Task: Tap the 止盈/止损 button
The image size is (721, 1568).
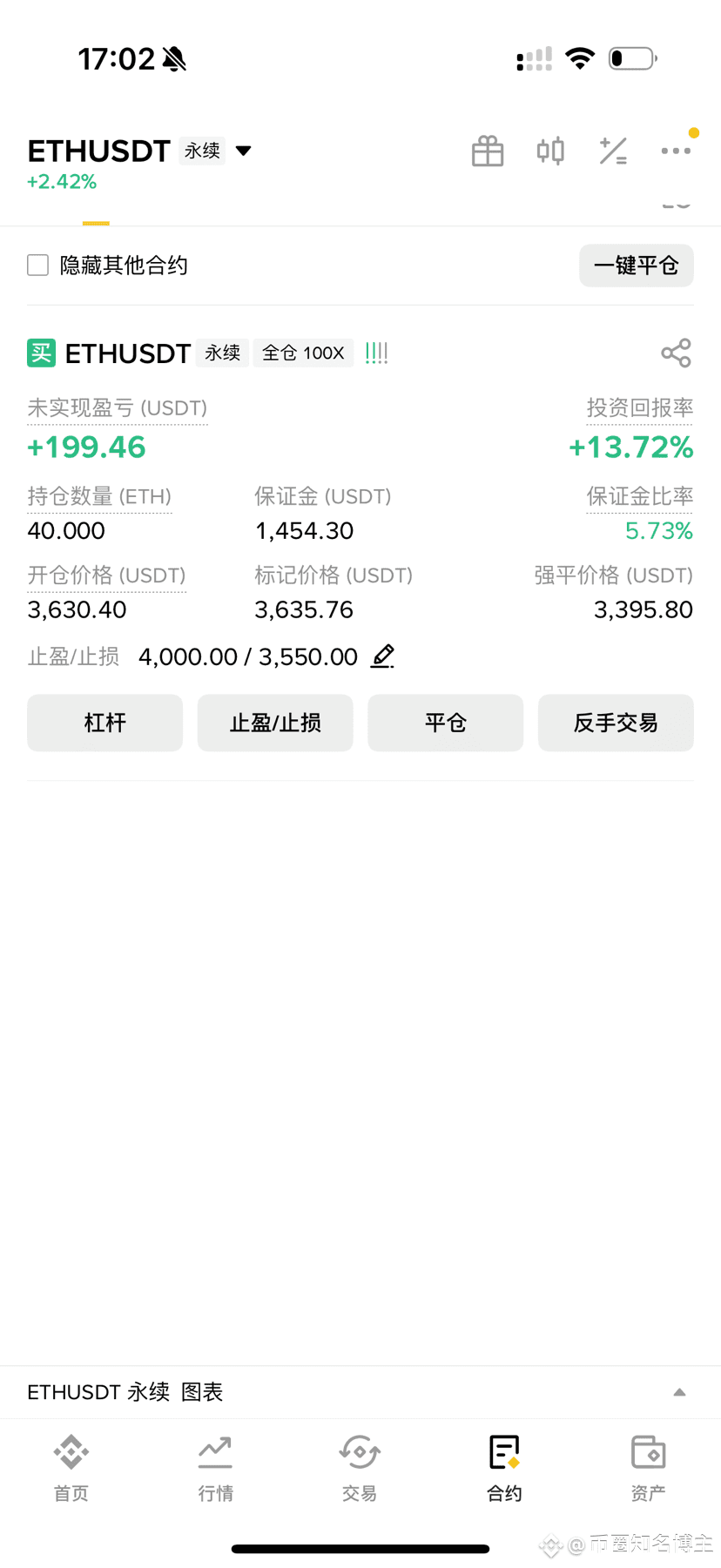Action: click(275, 723)
